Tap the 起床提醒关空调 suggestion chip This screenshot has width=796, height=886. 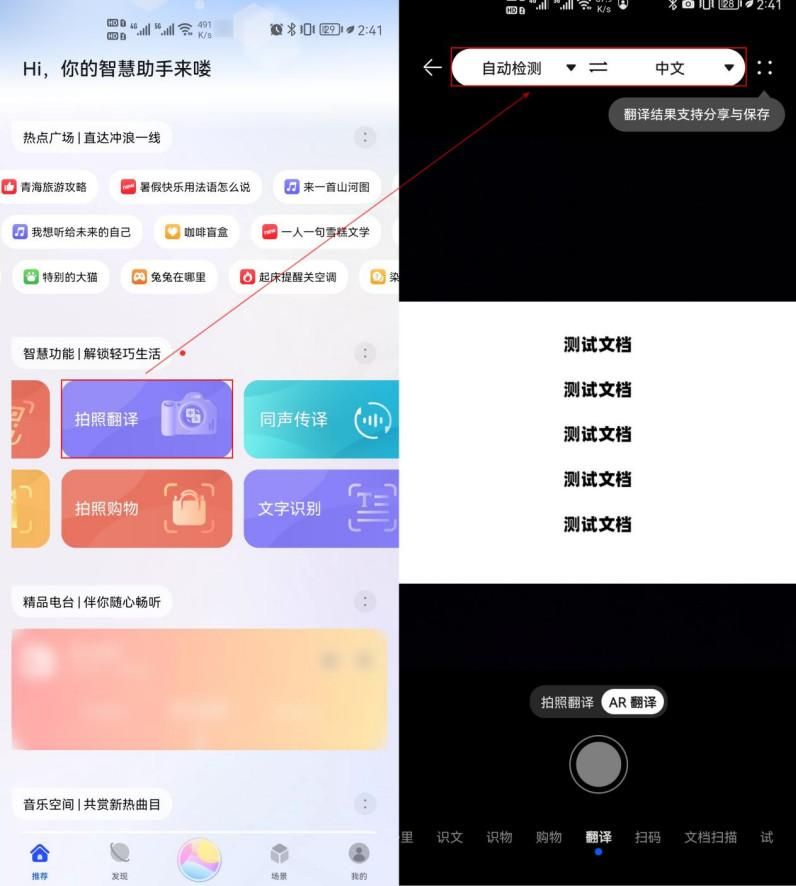tap(288, 277)
